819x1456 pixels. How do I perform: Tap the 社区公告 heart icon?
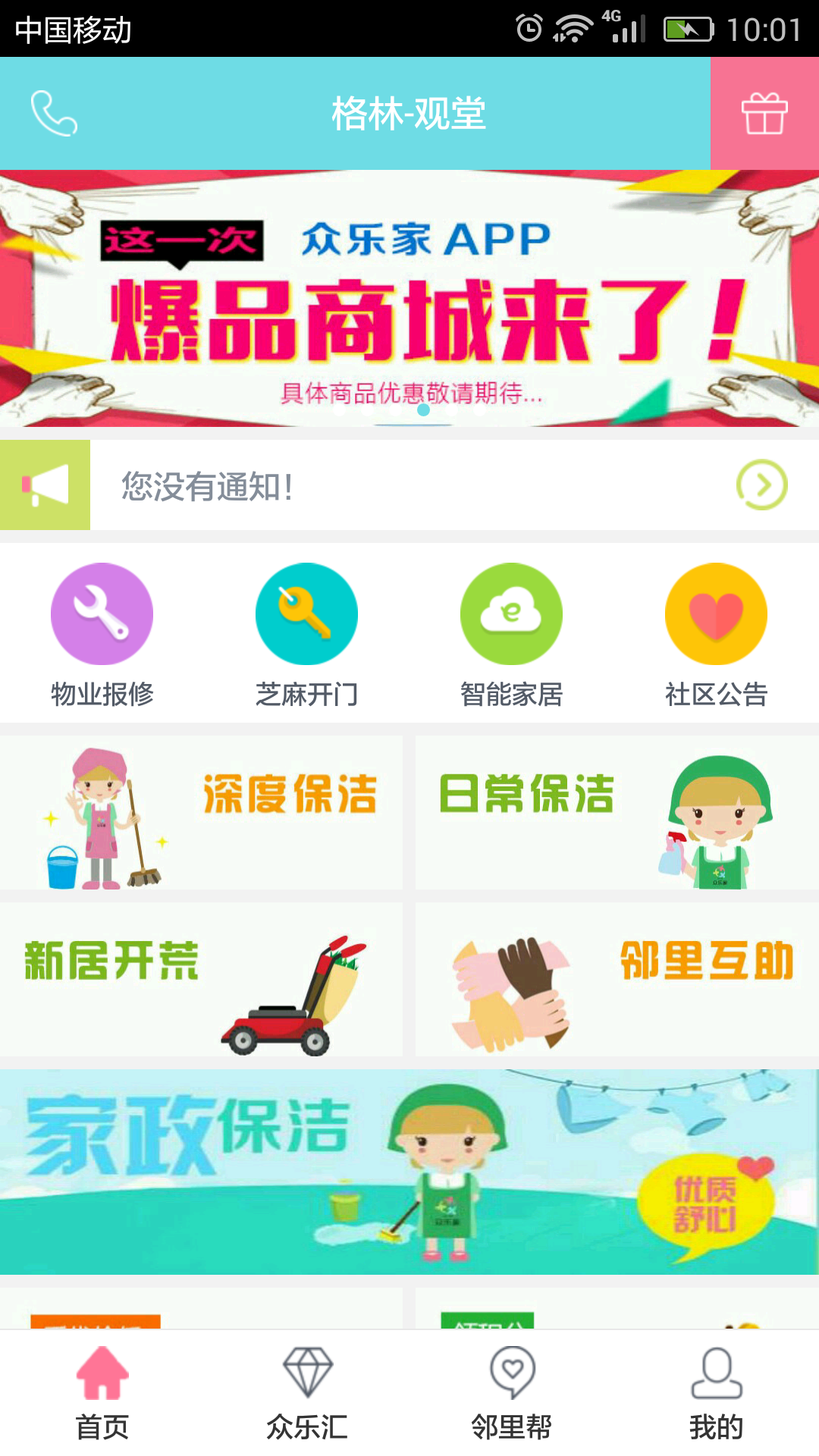pyautogui.click(x=715, y=614)
